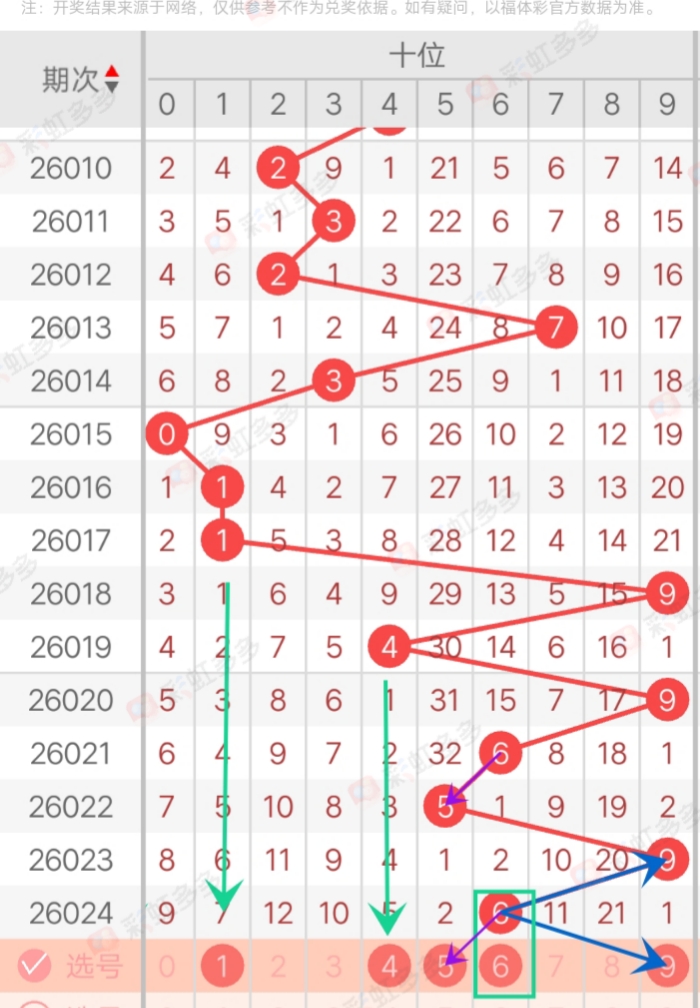Image resolution: width=700 pixels, height=1008 pixels.
Task: Select number 3 in the 选号 row
Action: tap(334, 966)
